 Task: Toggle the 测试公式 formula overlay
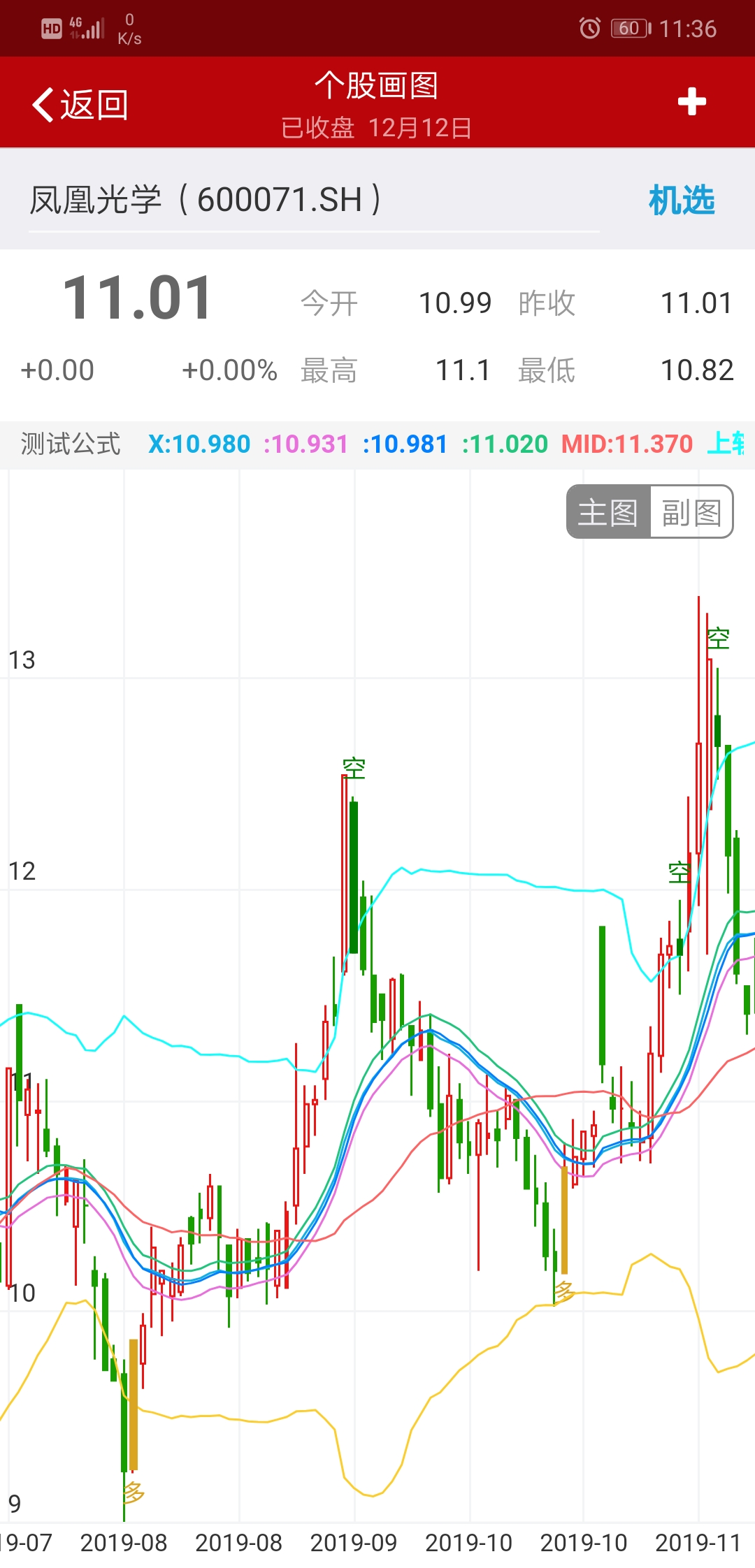[70, 442]
